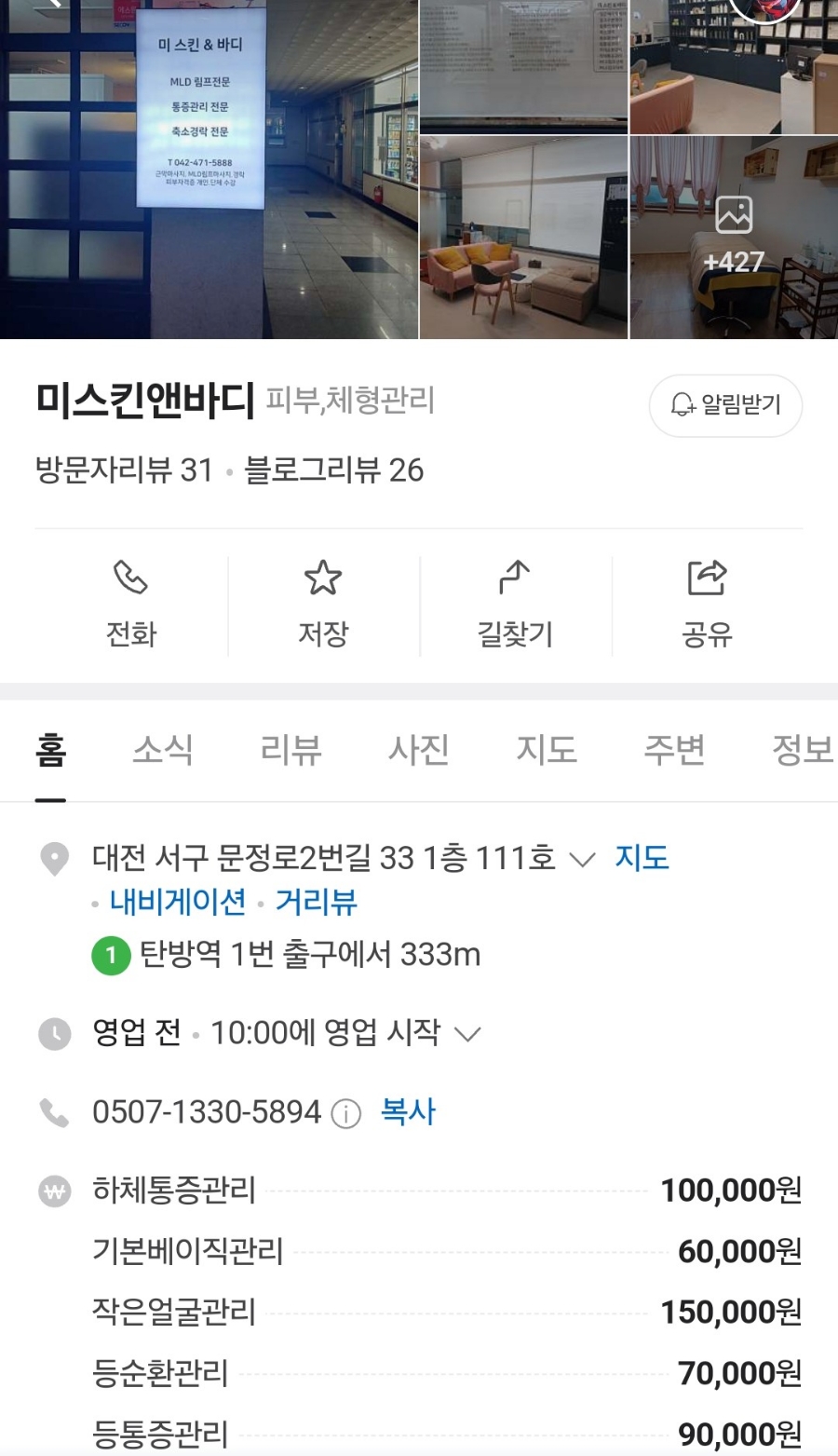838x1456 pixels.
Task: Open the +427 more photos tile
Action: tap(734, 238)
